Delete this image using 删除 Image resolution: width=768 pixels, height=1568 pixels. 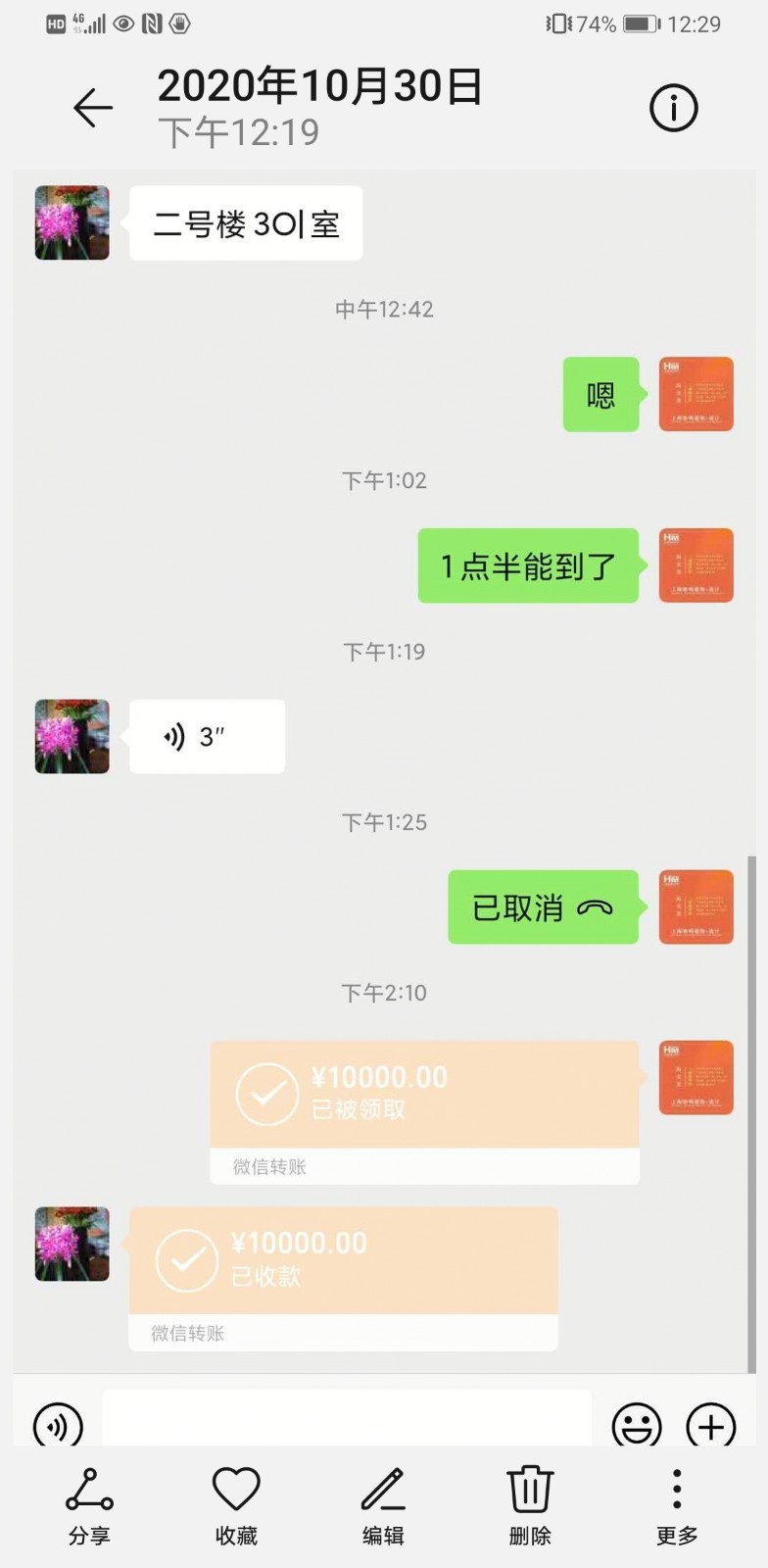click(530, 1505)
